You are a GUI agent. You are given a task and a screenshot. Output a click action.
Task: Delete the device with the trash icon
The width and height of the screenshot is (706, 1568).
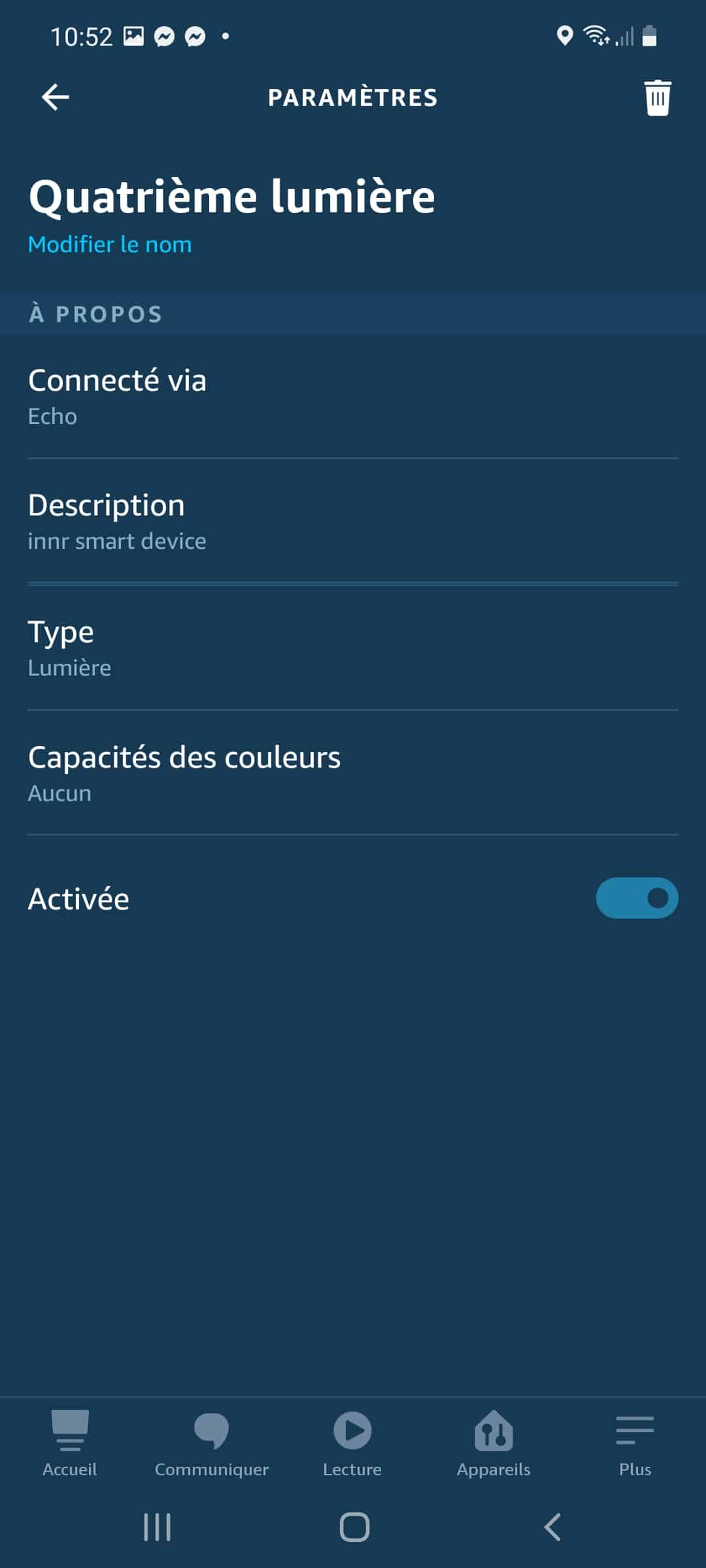tap(657, 98)
